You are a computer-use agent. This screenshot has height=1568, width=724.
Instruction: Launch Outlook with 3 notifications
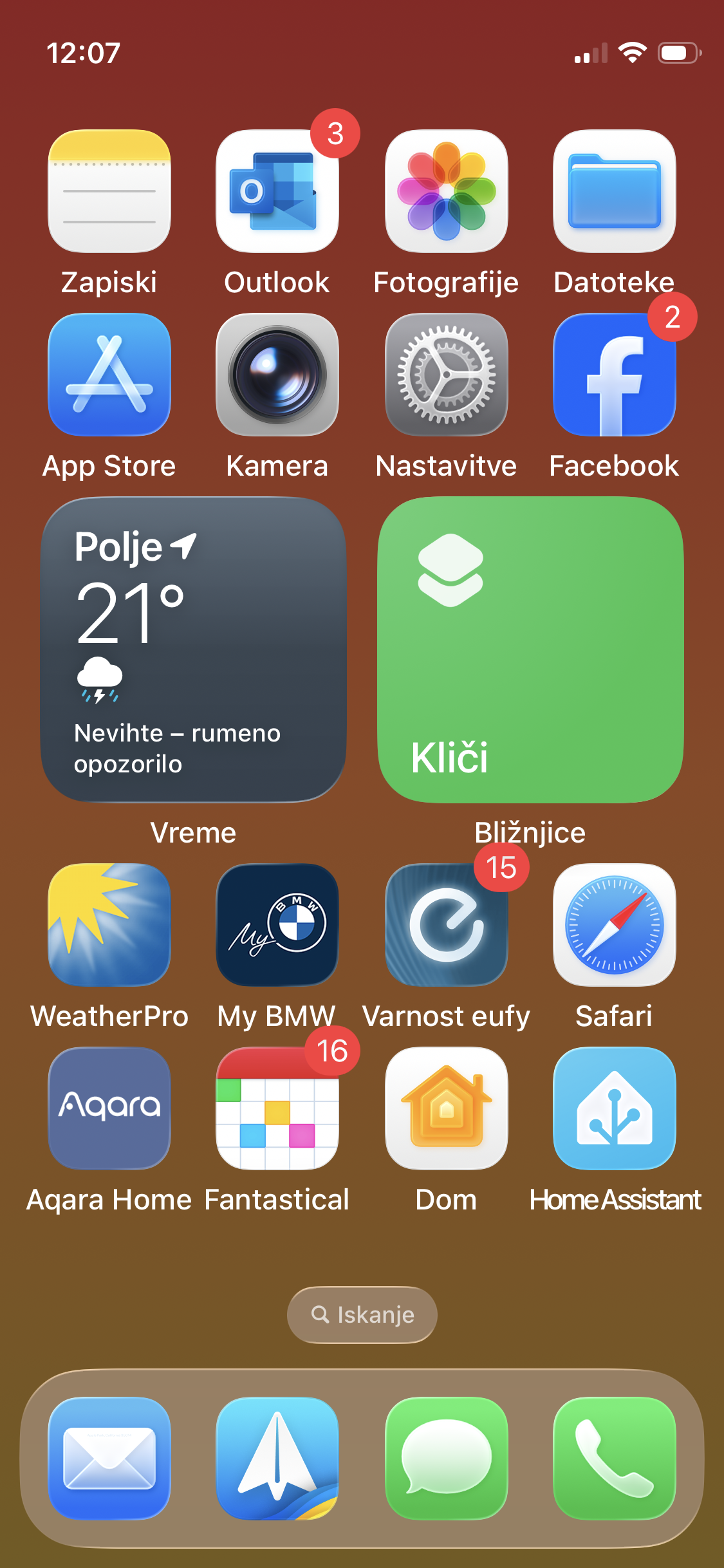click(277, 191)
